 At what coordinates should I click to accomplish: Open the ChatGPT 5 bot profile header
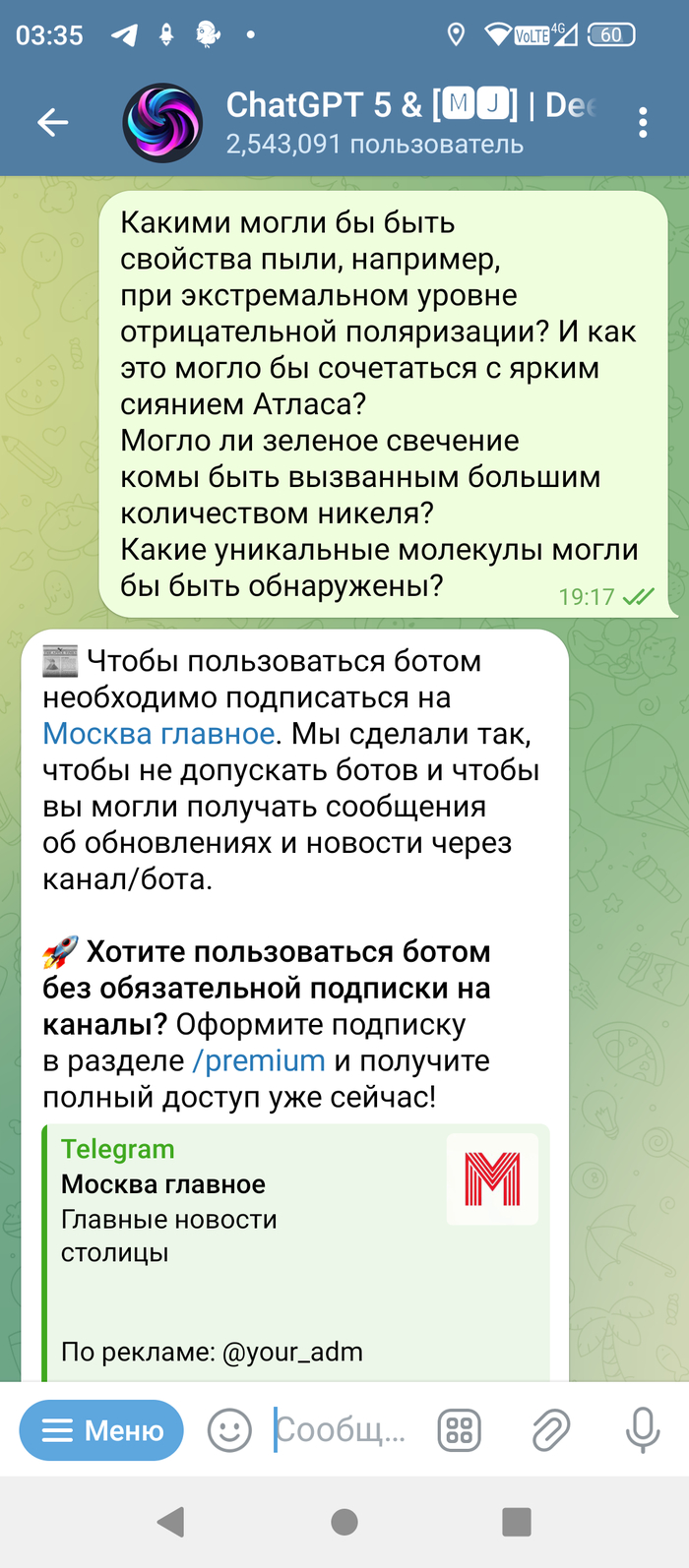click(x=374, y=122)
